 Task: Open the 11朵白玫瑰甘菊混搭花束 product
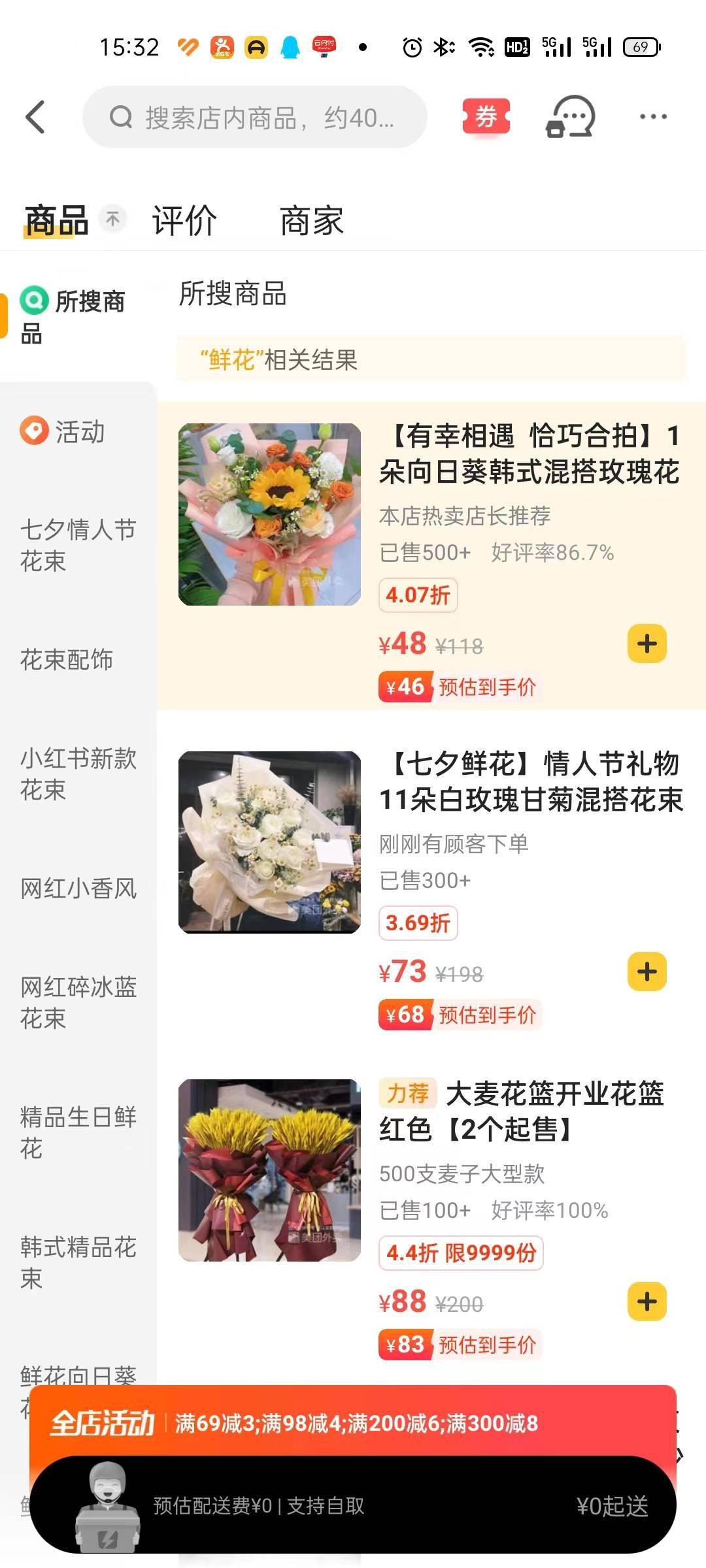(x=531, y=781)
